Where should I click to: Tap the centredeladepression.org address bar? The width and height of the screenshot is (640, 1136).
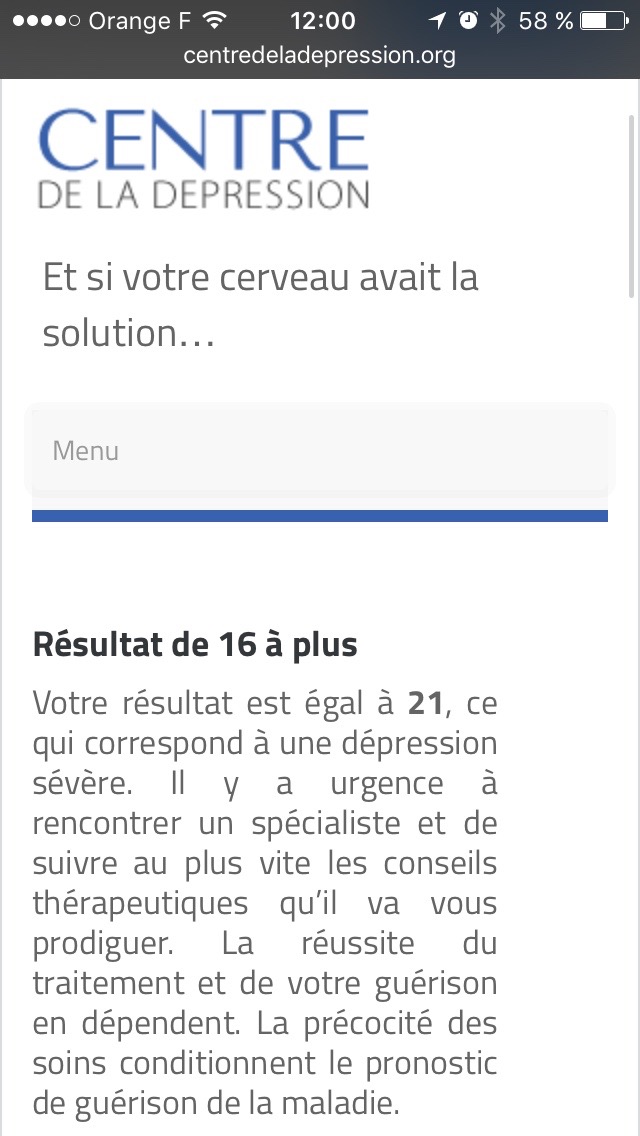click(319, 56)
